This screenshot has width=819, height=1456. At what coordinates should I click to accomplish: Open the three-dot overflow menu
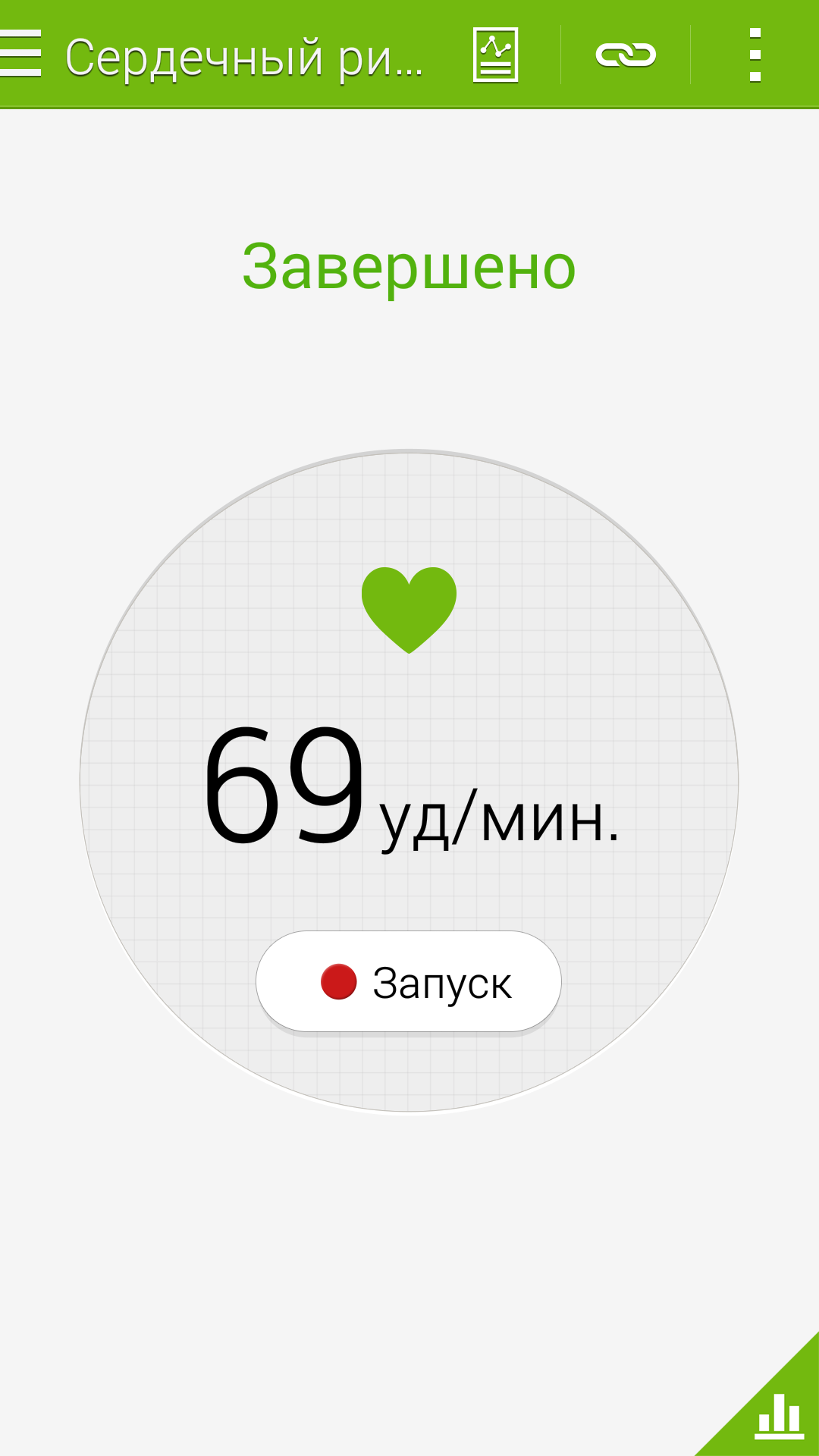pyautogui.click(x=755, y=55)
